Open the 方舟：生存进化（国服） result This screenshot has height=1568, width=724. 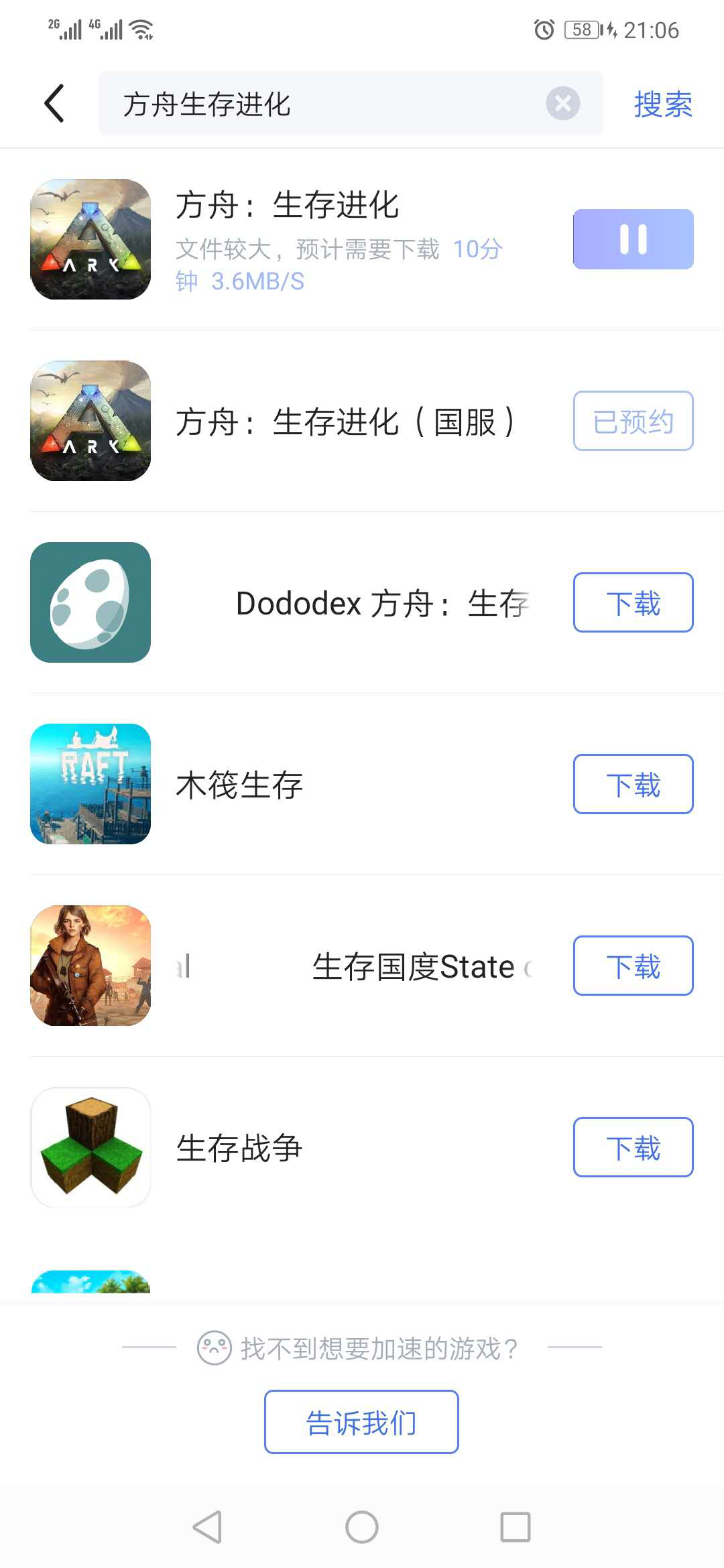[x=345, y=422]
